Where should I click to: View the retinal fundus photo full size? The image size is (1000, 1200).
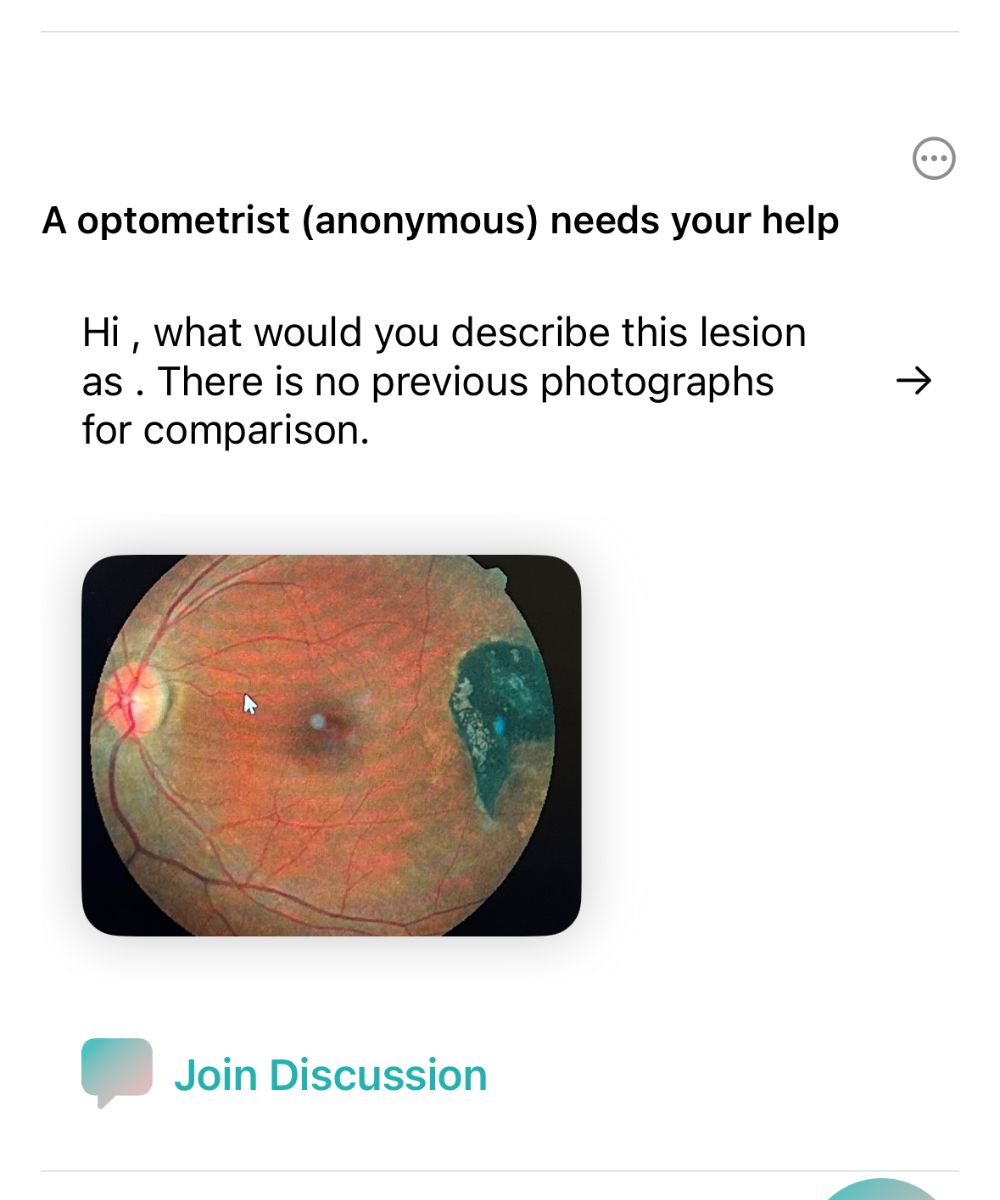331,745
